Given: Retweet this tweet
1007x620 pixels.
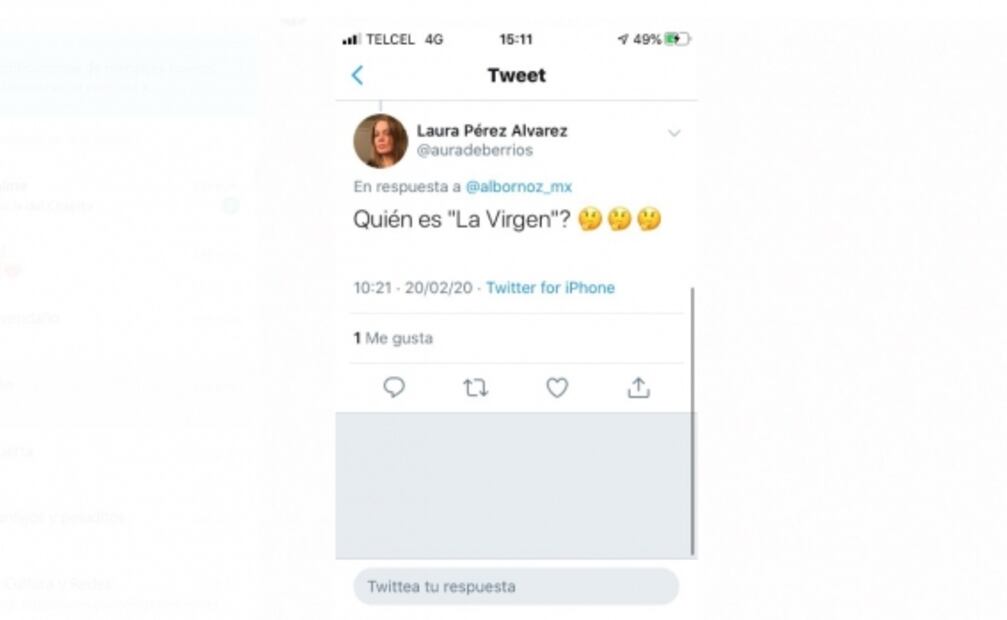Looking at the screenshot, I should click(476, 388).
